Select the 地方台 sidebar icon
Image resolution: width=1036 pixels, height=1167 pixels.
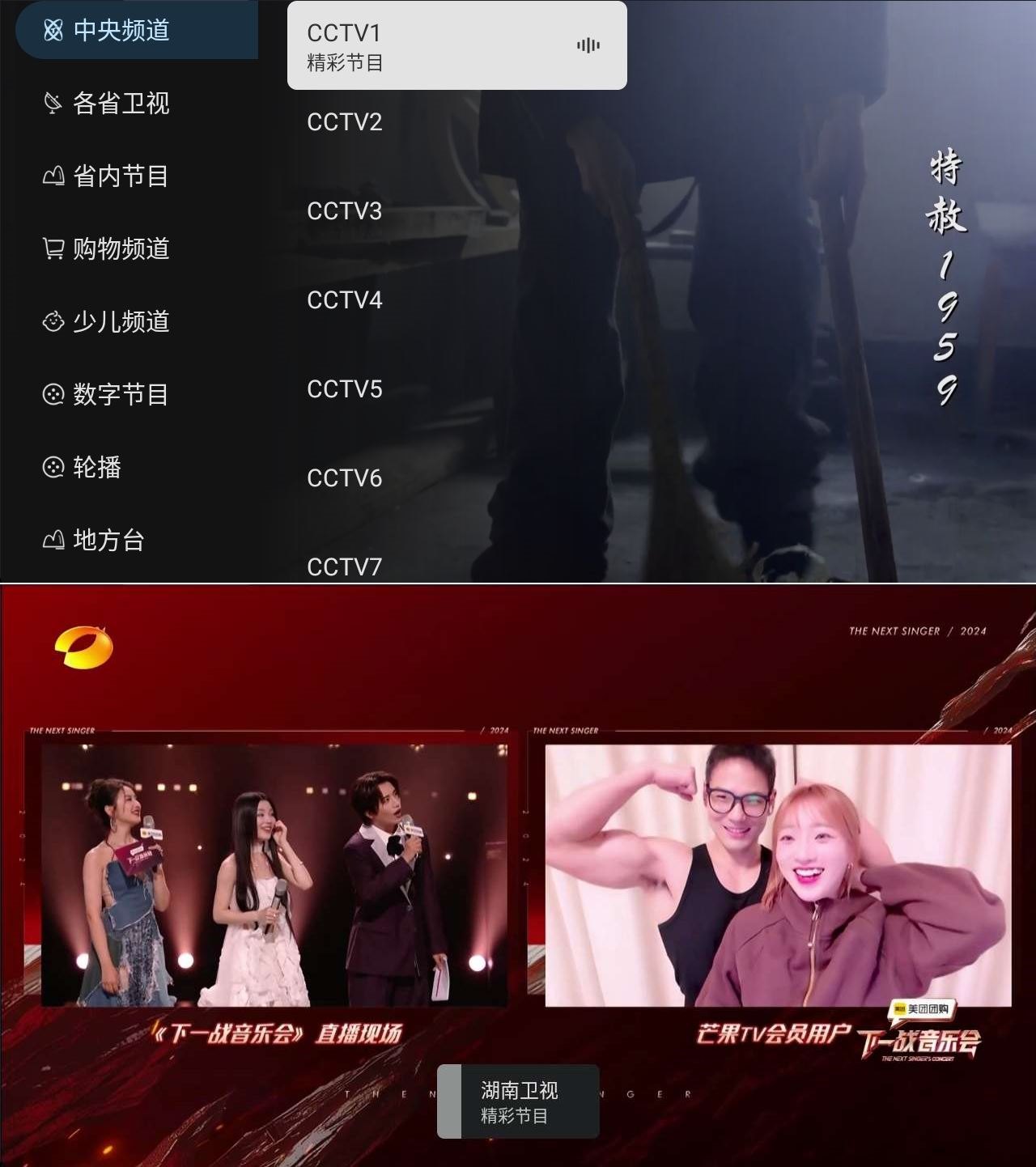point(52,541)
